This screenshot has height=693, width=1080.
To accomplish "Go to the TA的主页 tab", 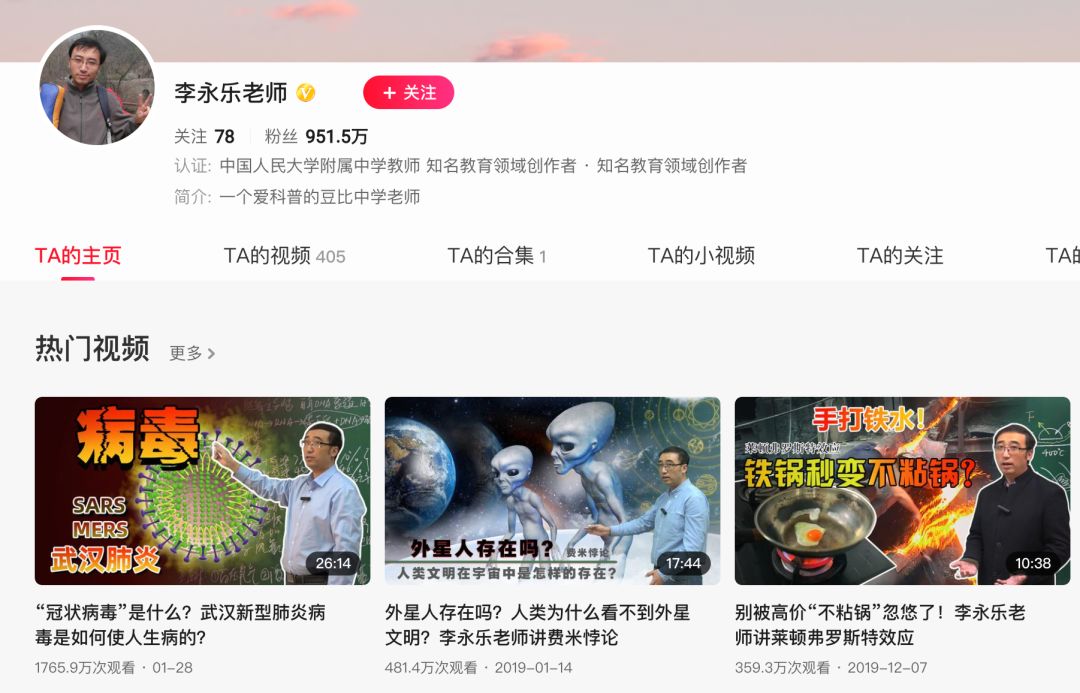I will coord(78,256).
